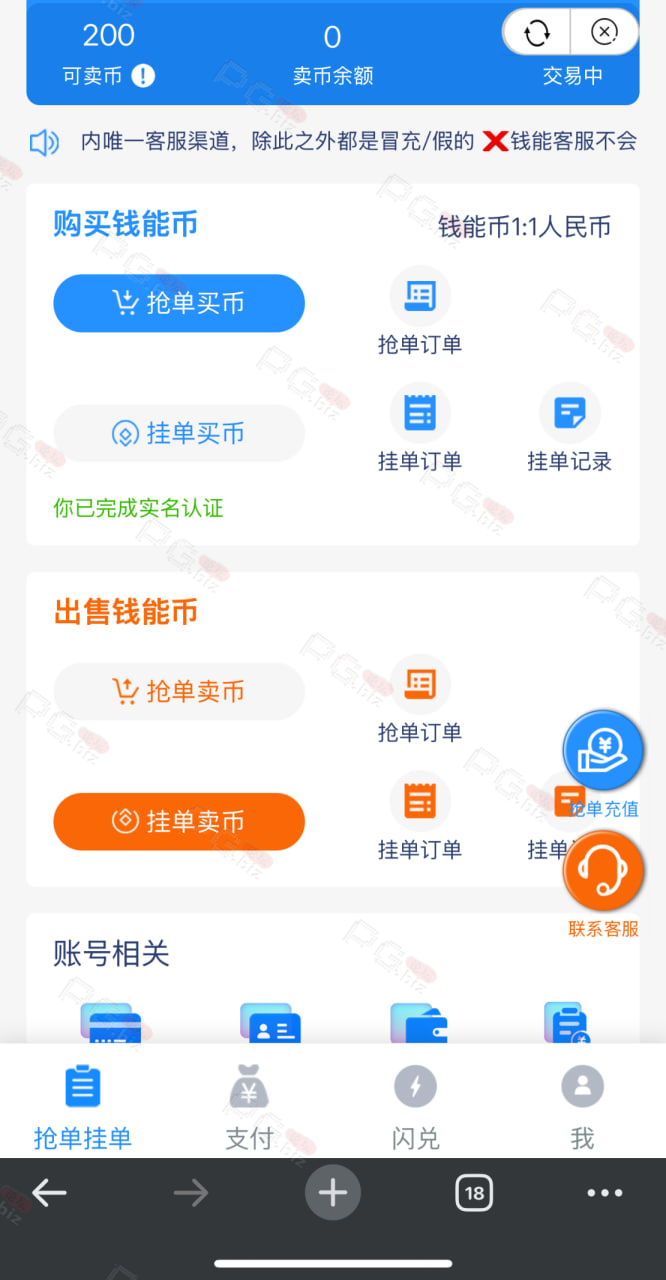Open the browser more options menu
Screen dimensions: 666x1280
[605, 1192]
